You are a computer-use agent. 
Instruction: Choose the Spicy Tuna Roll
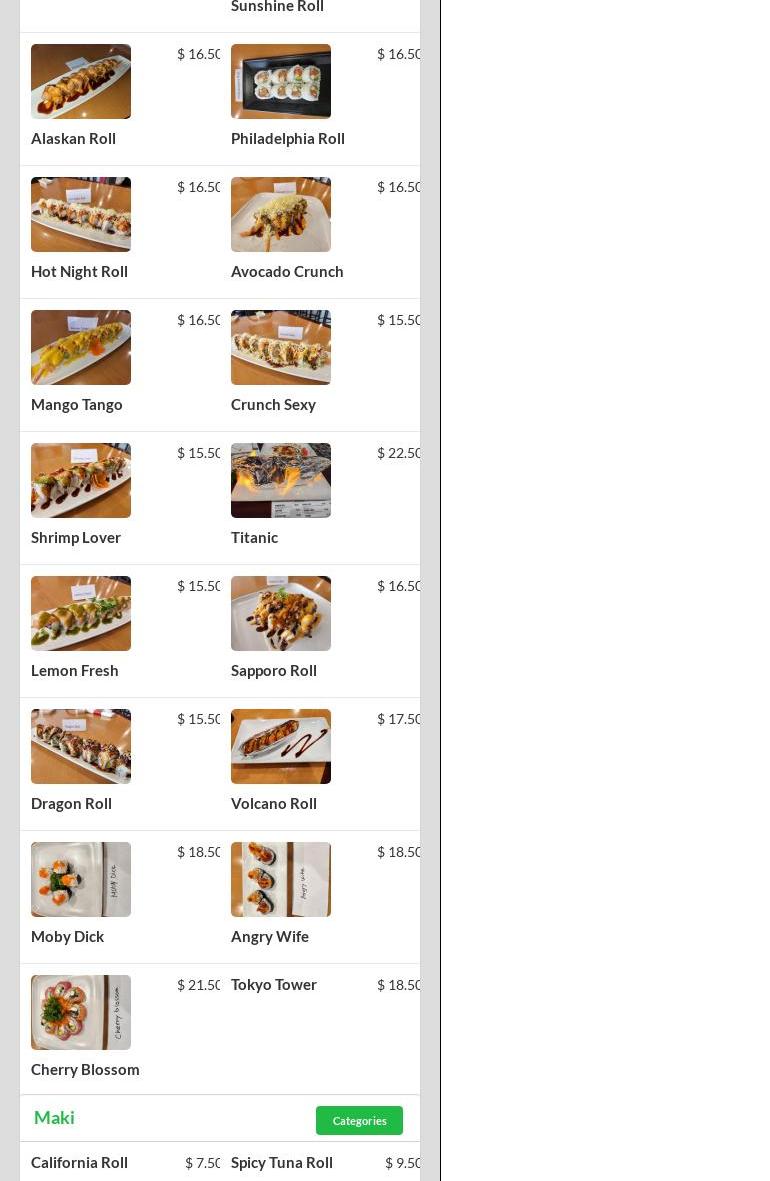282,1162
